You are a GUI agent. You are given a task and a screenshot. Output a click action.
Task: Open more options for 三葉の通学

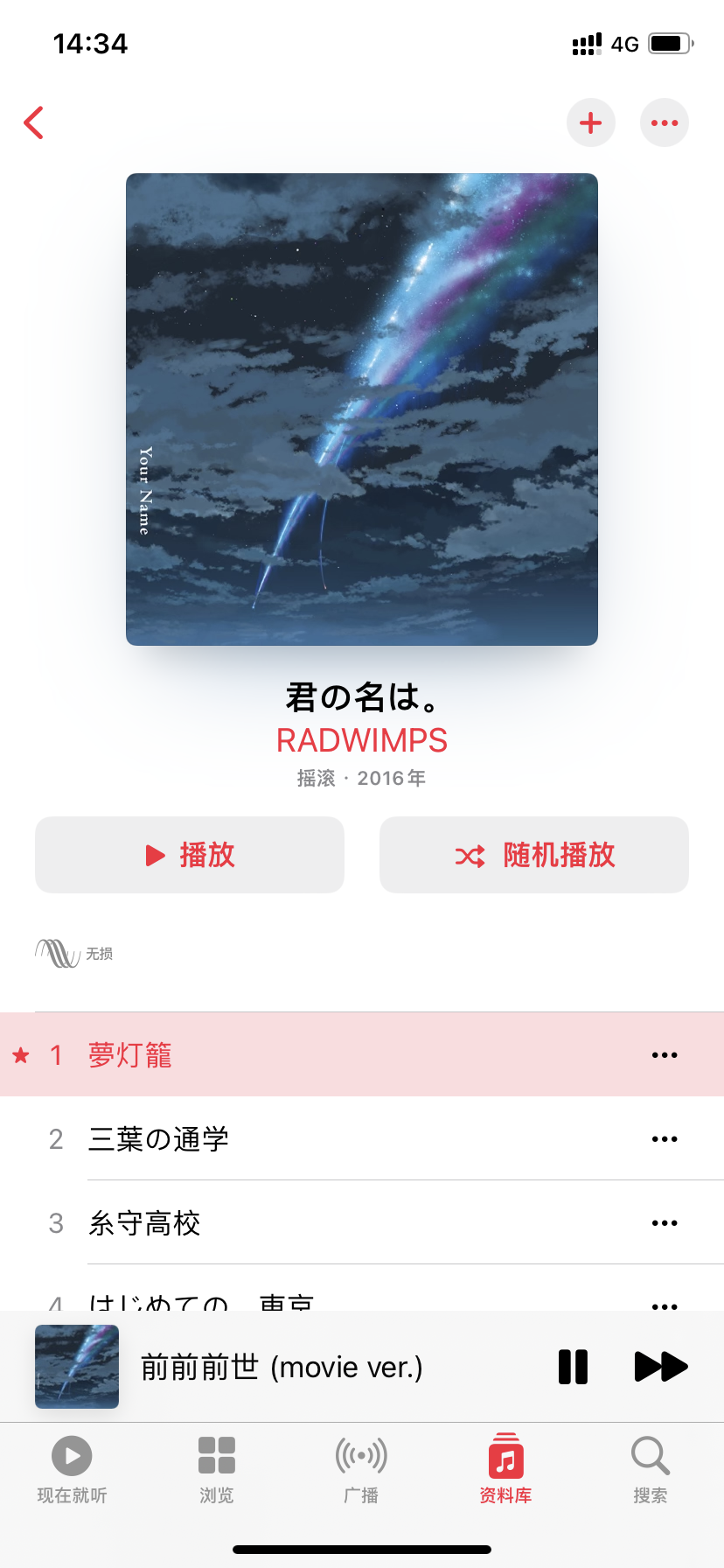pos(665,1138)
